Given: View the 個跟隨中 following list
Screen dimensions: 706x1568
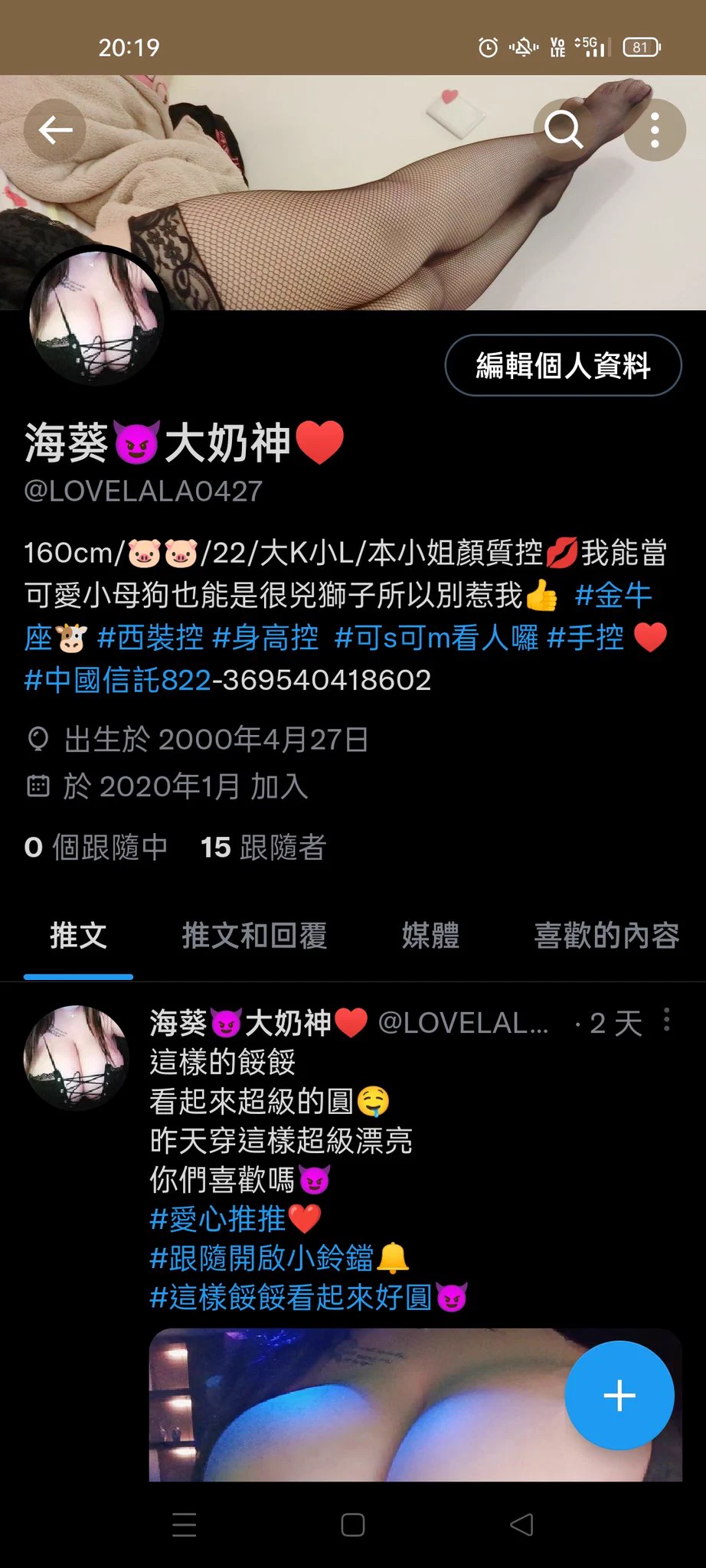Looking at the screenshot, I should [96, 847].
